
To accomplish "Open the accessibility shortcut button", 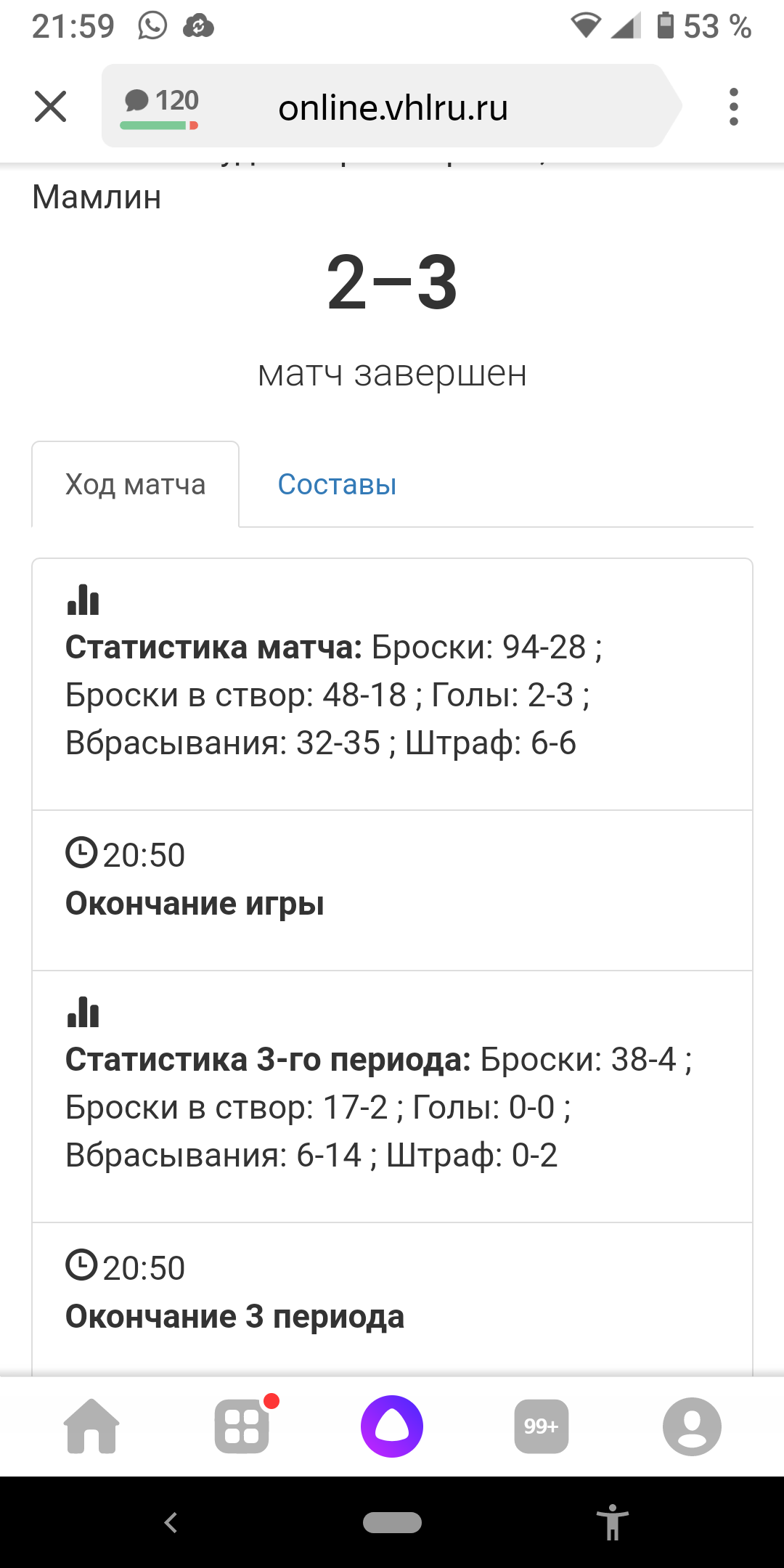I will [x=612, y=1522].
